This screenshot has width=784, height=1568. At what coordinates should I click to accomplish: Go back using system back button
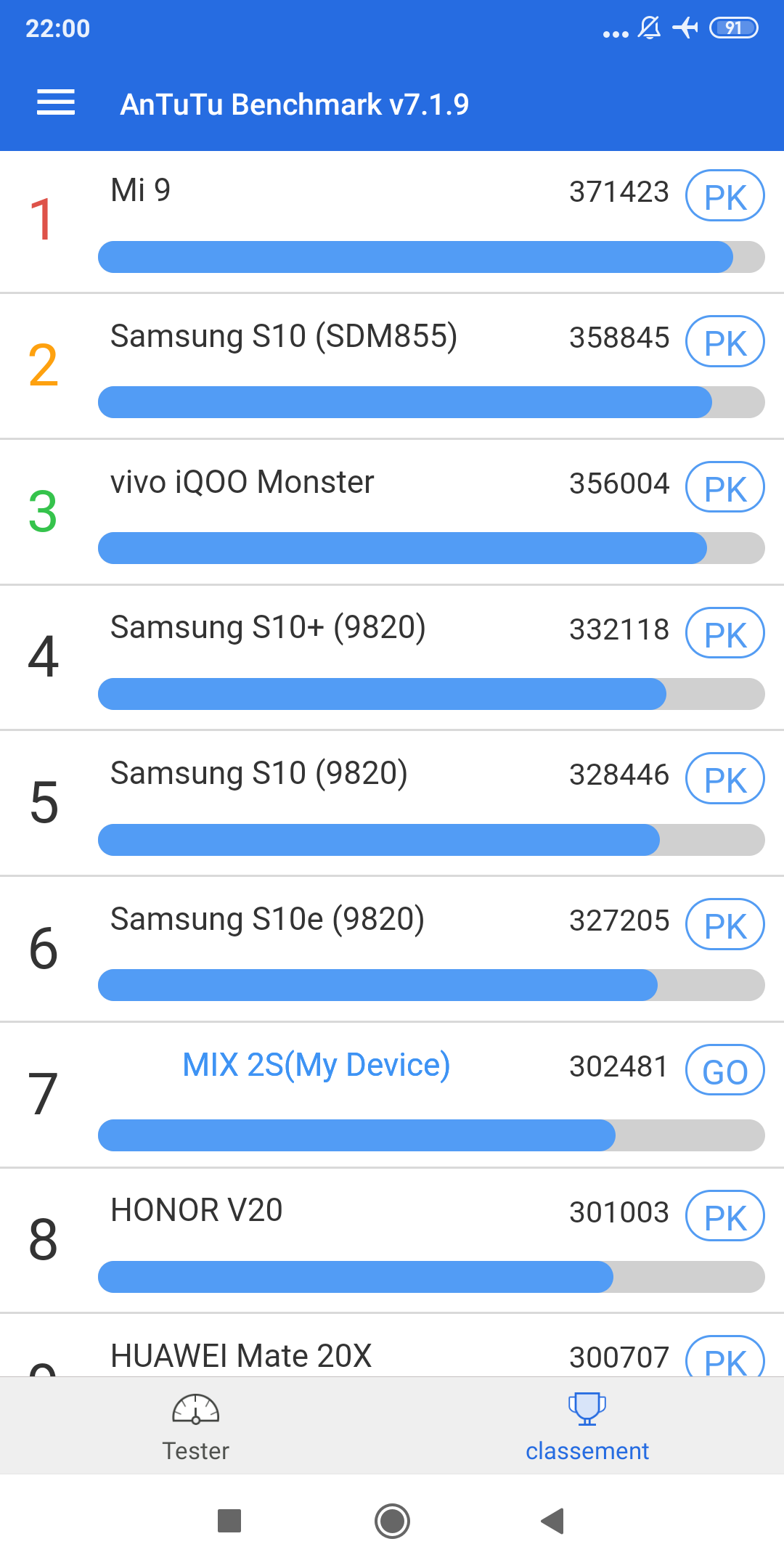coord(552,1521)
